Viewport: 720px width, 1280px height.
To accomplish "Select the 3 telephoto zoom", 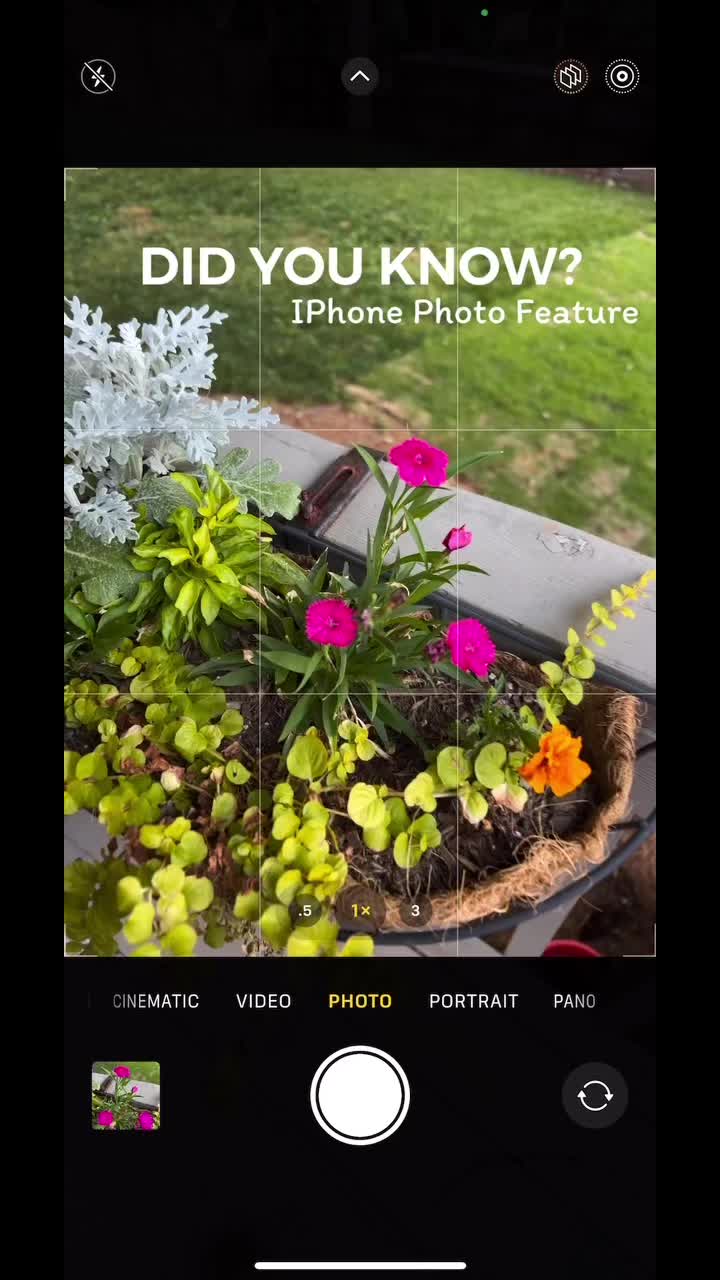I will pyautogui.click(x=415, y=910).
